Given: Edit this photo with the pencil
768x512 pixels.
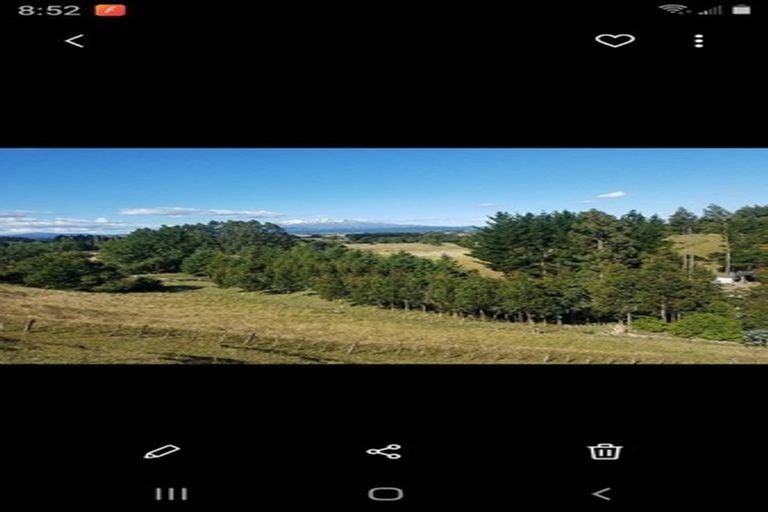Looking at the screenshot, I should click(x=161, y=452).
